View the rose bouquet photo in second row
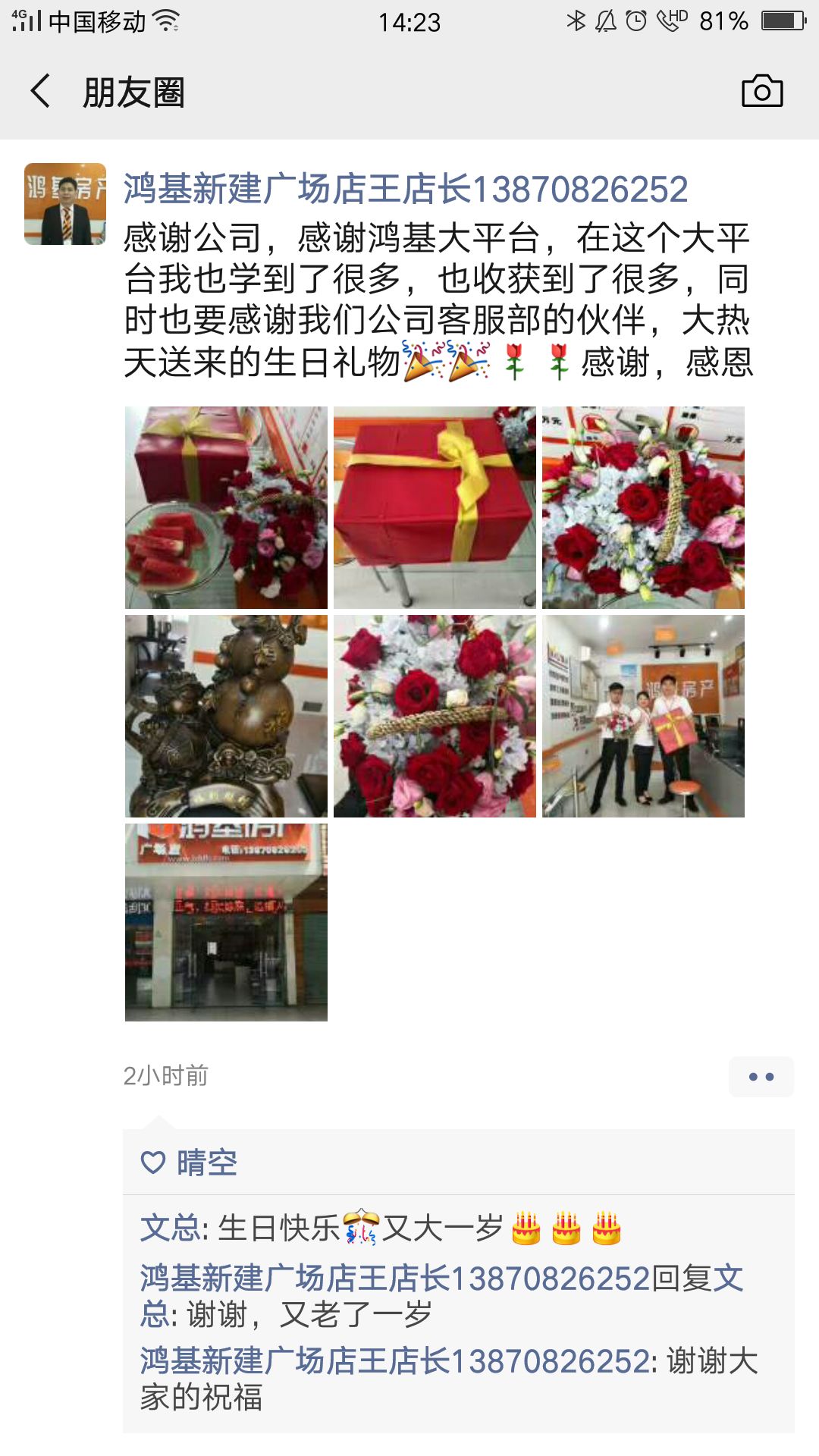The width and height of the screenshot is (819, 1456). pos(435,716)
